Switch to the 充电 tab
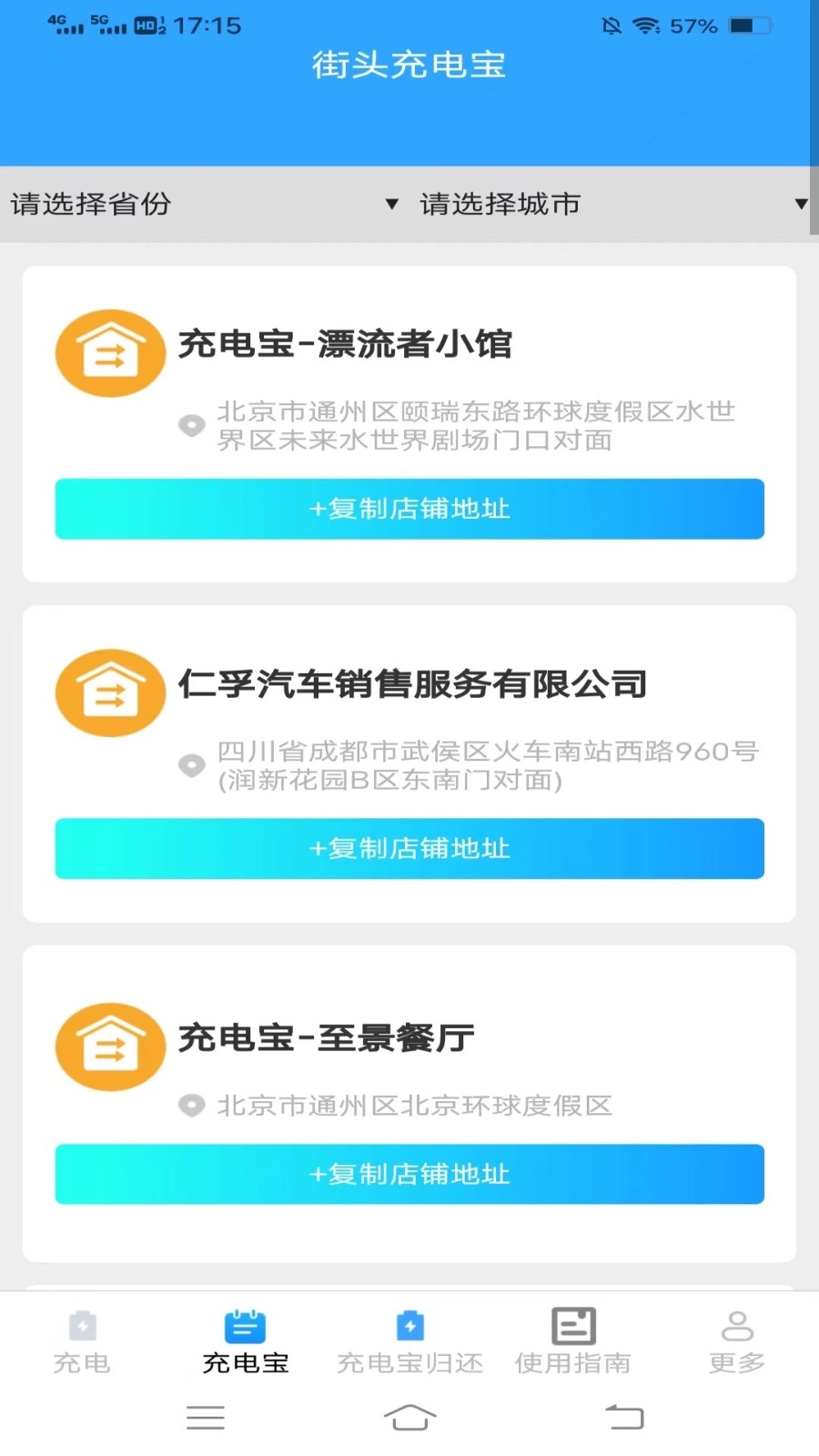The width and height of the screenshot is (819, 1456). pyautogui.click(x=82, y=1341)
